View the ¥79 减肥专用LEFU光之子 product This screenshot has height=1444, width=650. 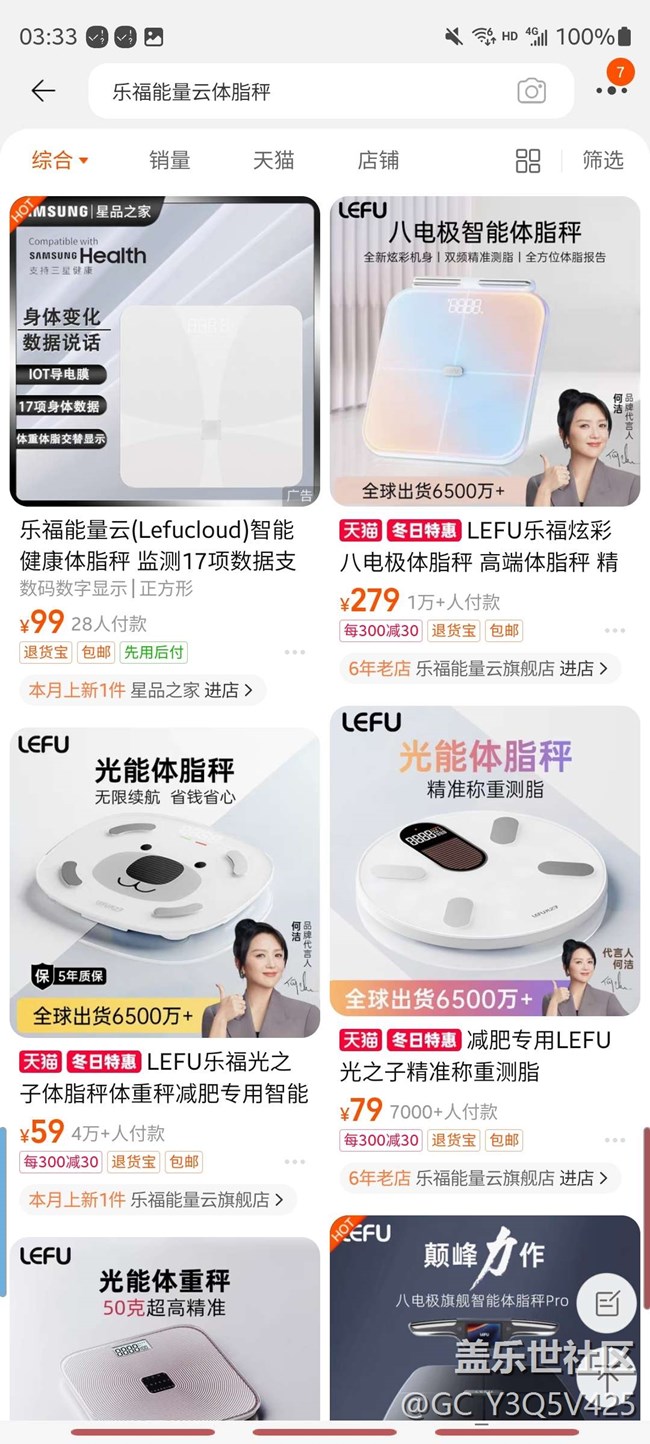click(x=485, y=861)
